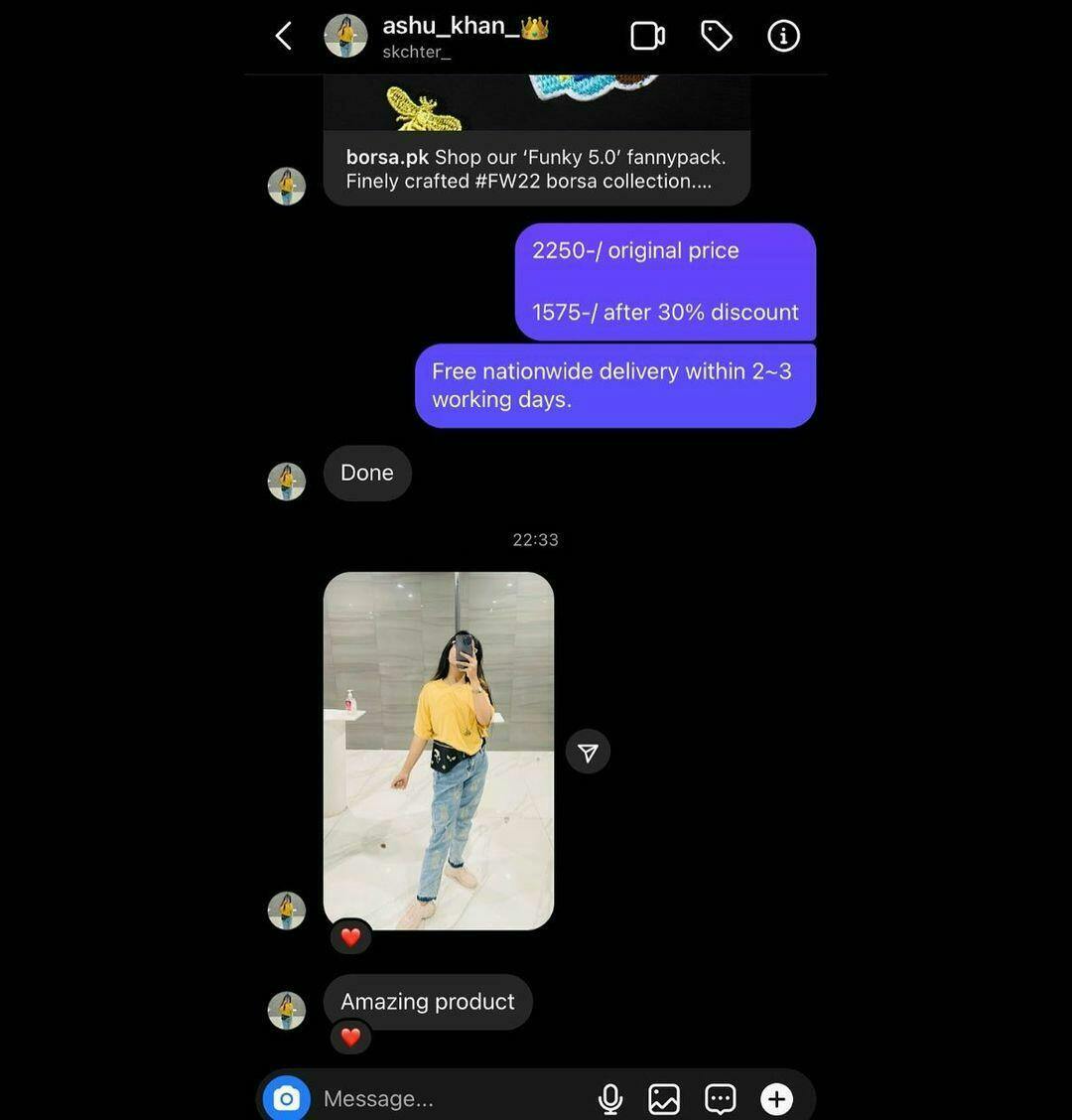Go back to the inbox list
1072x1120 pixels.
[x=284, y=37]
